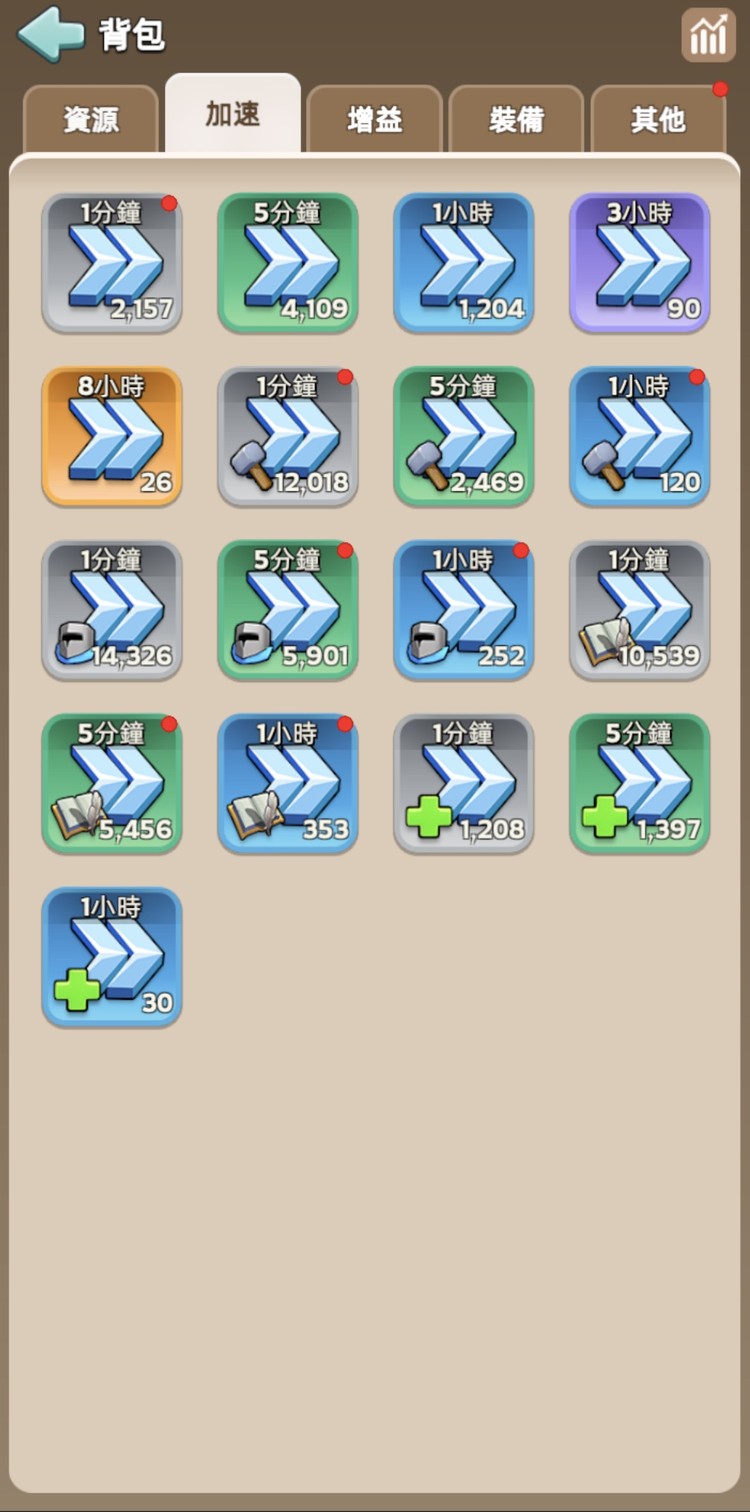Select the 1小時 hammer speedup with 120
Image resolution: width=750 pixels, height=1512 pixels.
pyautogui.click(x=640, y=437)
